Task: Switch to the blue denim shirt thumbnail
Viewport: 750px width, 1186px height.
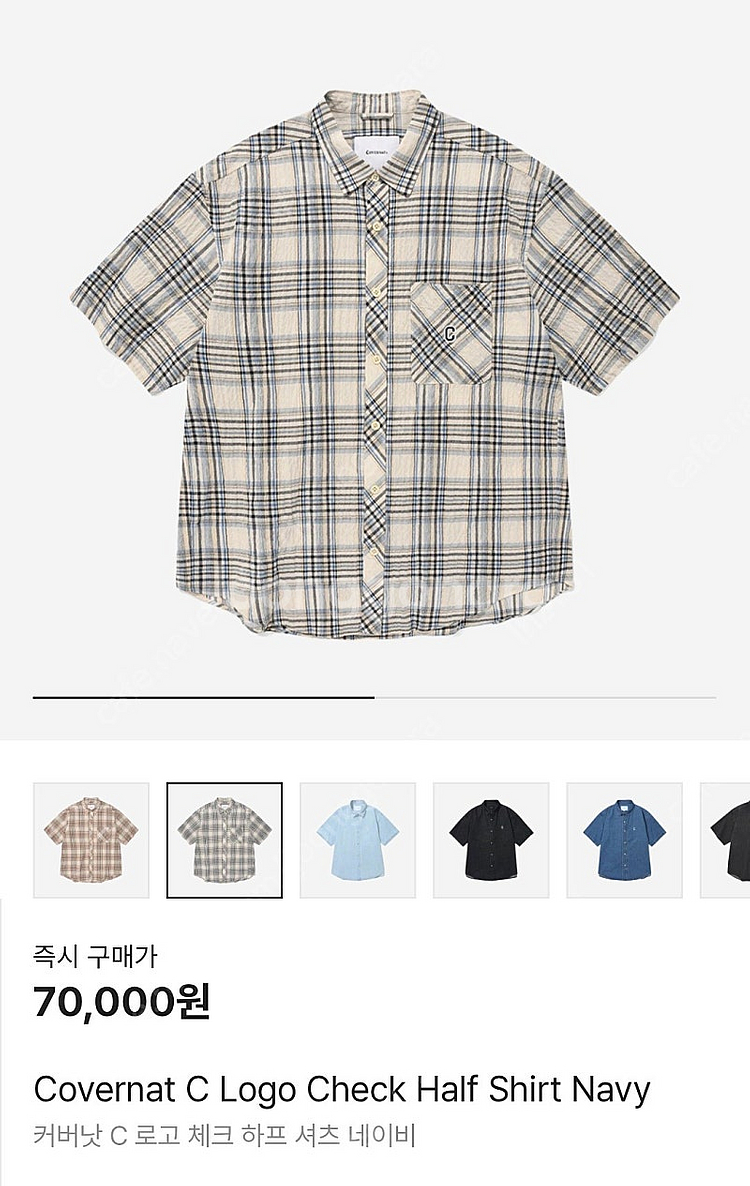Action: tap(625, 840)
